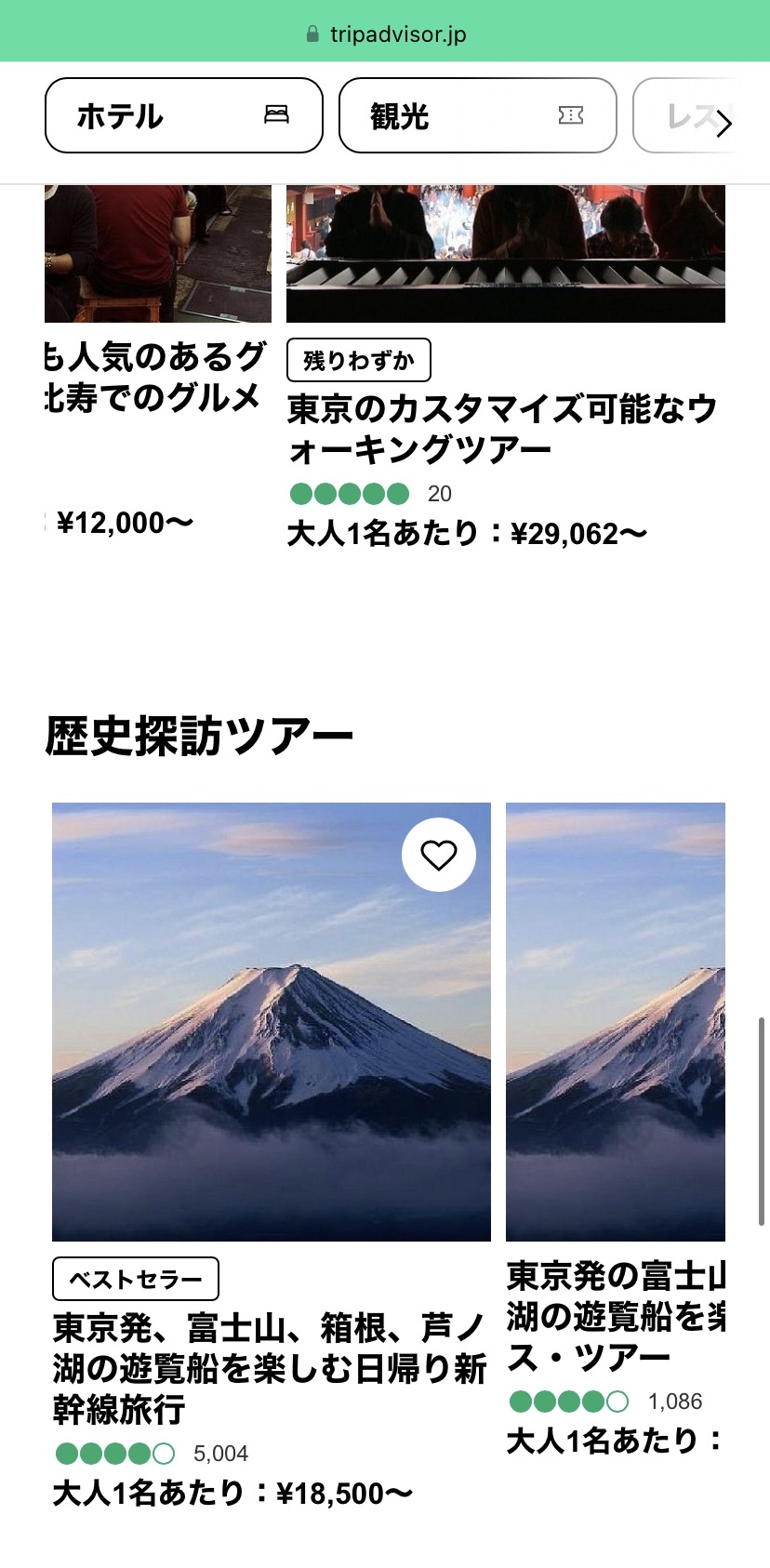Save the 富士山・箱根 tour with the heart
Screen dimensions: 770x1568
point(439,855)
